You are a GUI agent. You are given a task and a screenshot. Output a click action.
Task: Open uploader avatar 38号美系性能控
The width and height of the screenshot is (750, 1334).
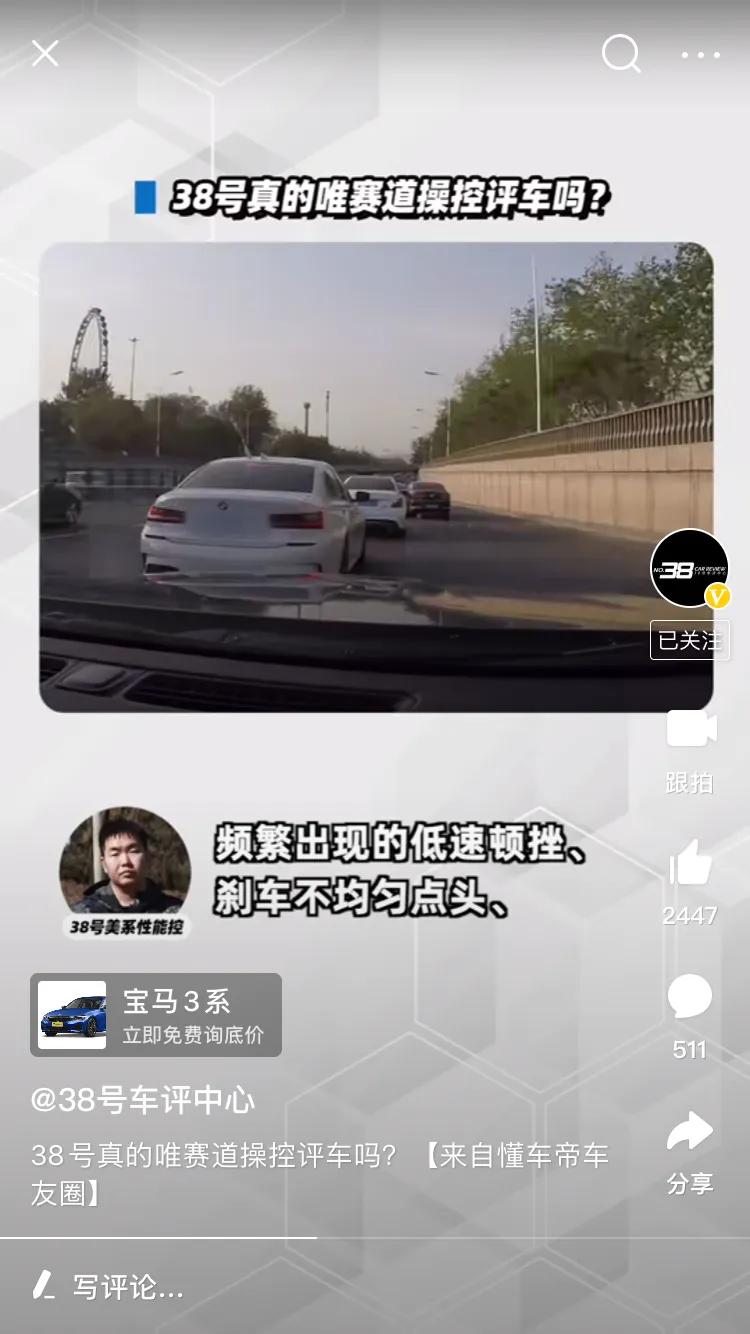pyautogui.click(x=124, y=862)
